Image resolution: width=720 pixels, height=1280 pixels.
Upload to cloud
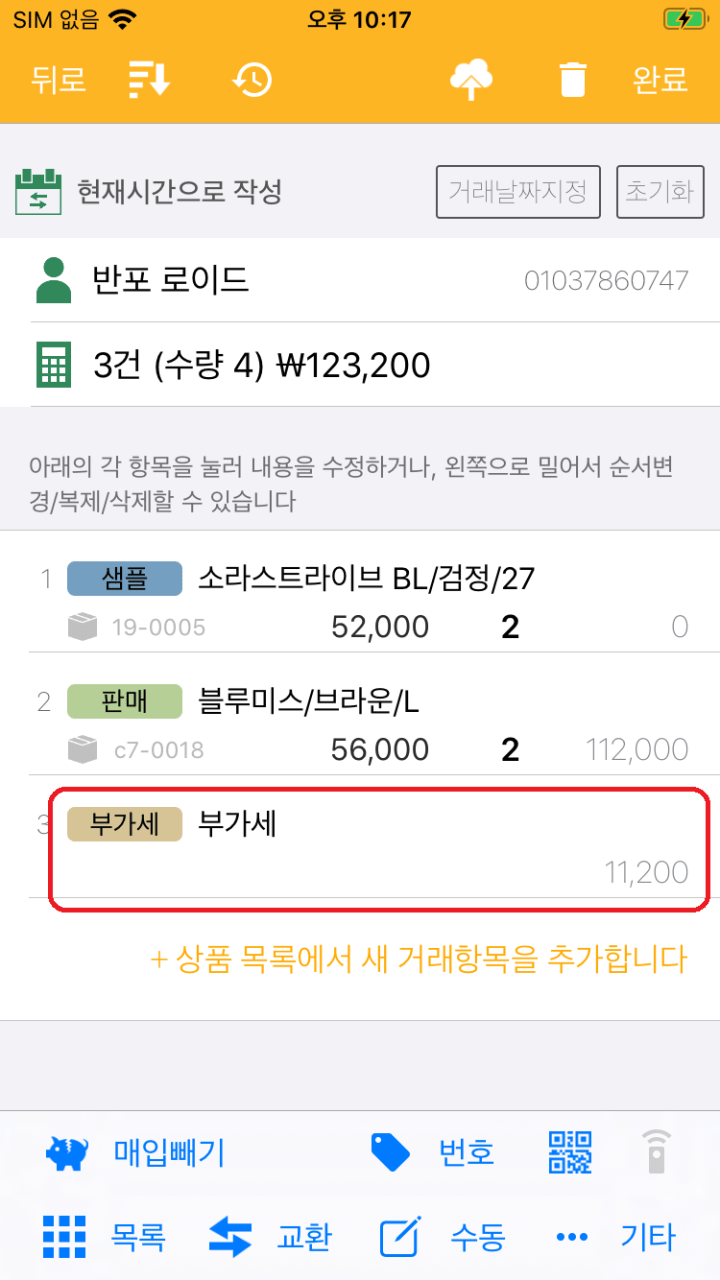coord(471,80)
